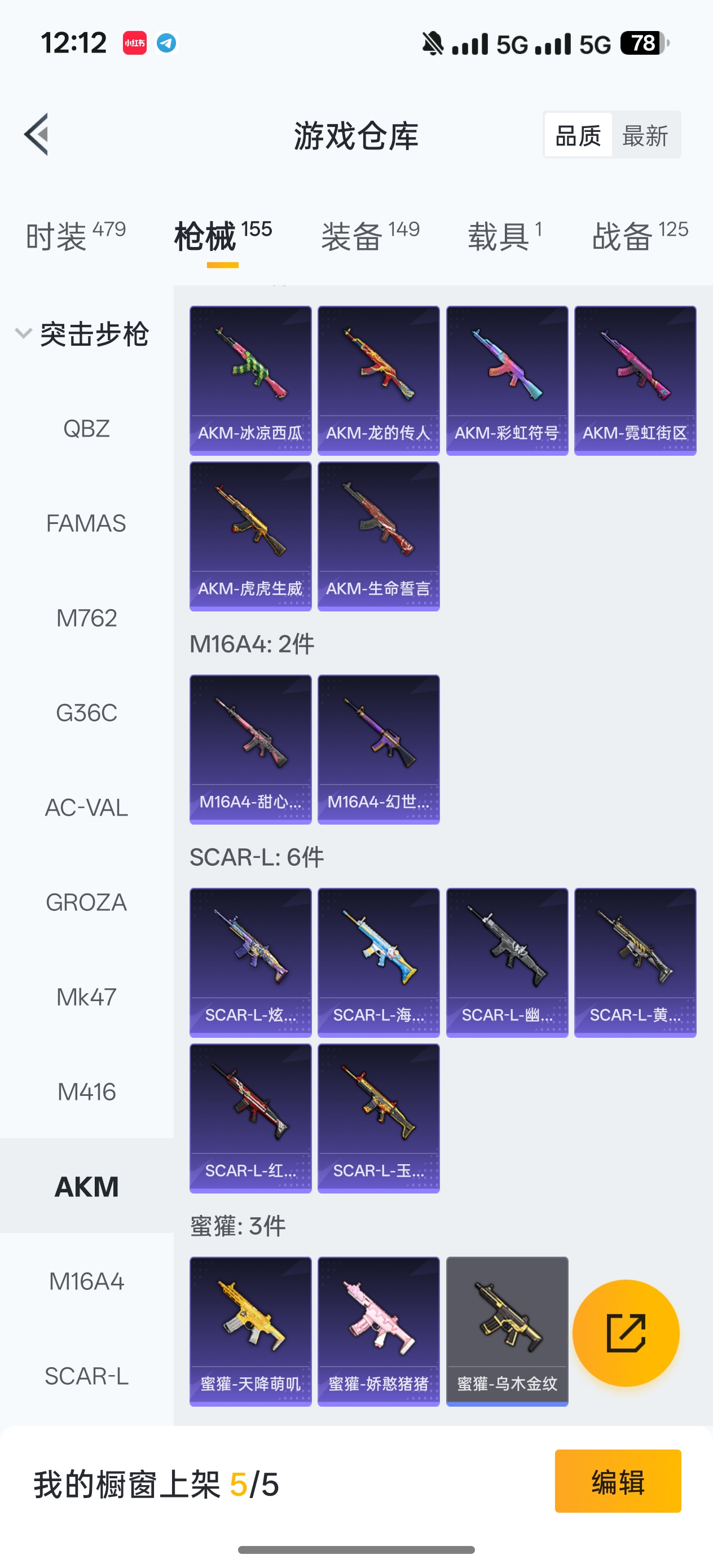Select FAMAS in the sidebar
Screen dimensions: 713x1568
tap(86, 523)
